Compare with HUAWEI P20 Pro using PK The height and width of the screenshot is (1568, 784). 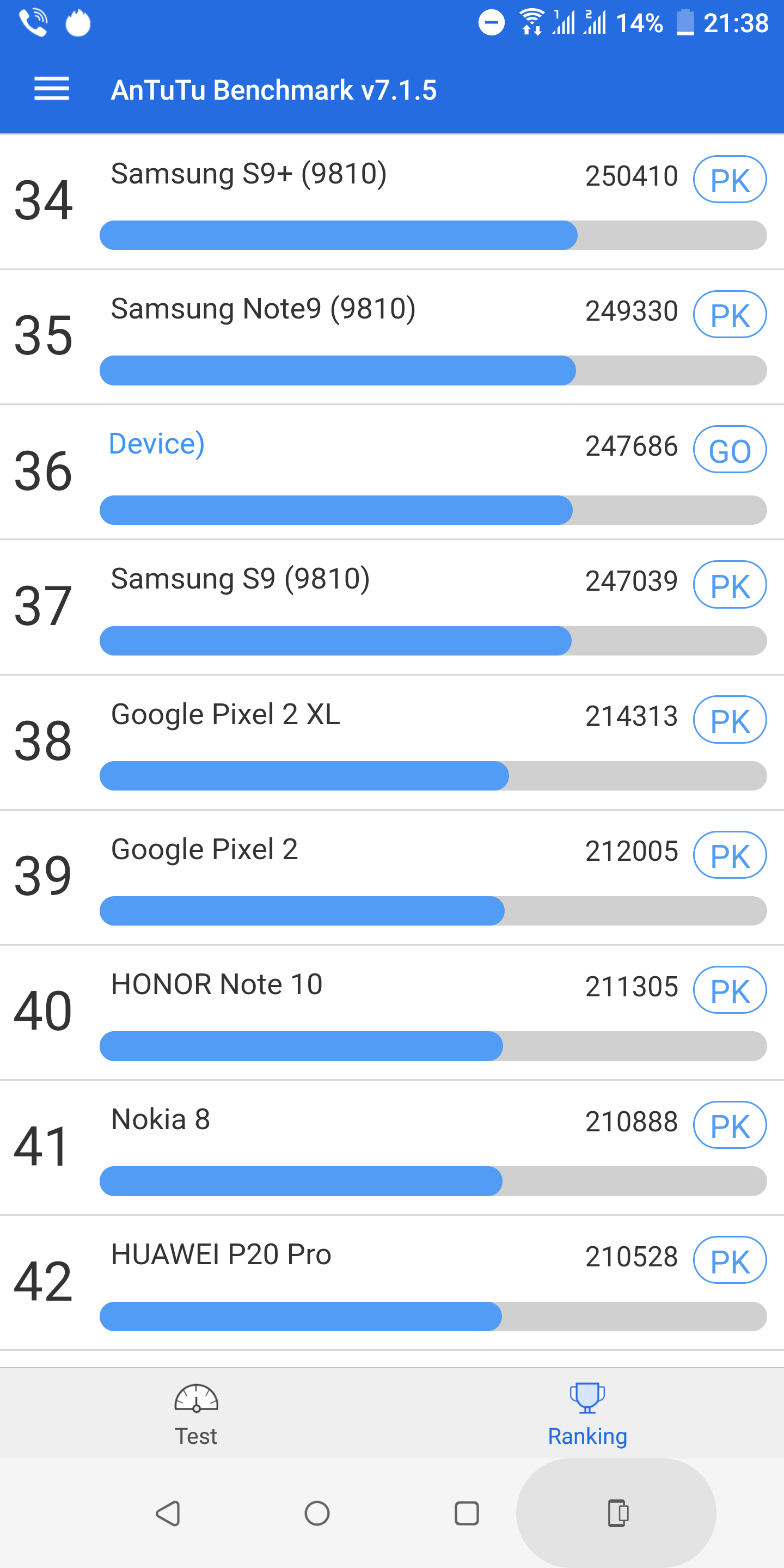pyautogui.click(x=730, y=1260)
